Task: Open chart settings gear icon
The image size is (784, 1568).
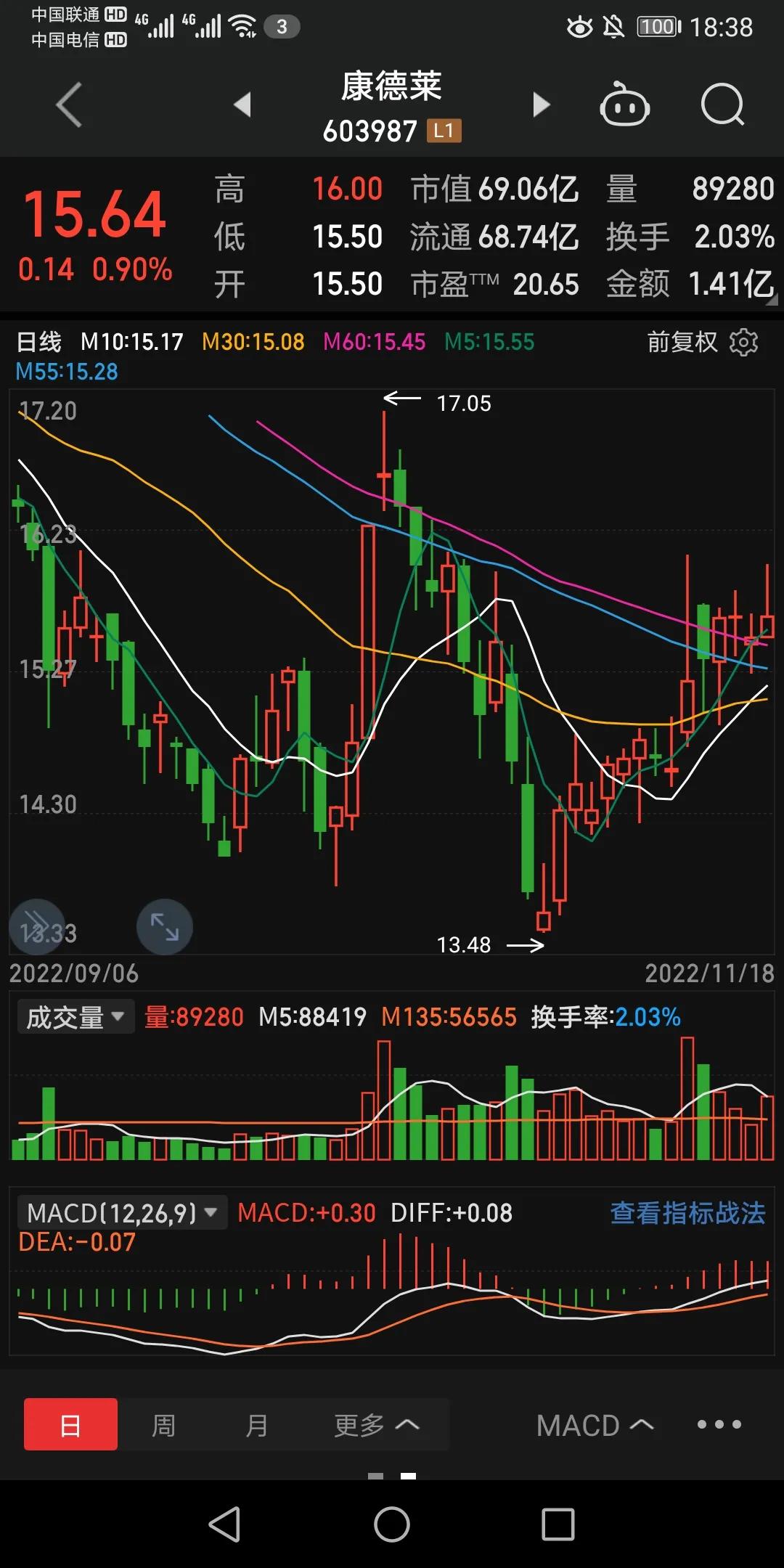Action: click(743, 342)
